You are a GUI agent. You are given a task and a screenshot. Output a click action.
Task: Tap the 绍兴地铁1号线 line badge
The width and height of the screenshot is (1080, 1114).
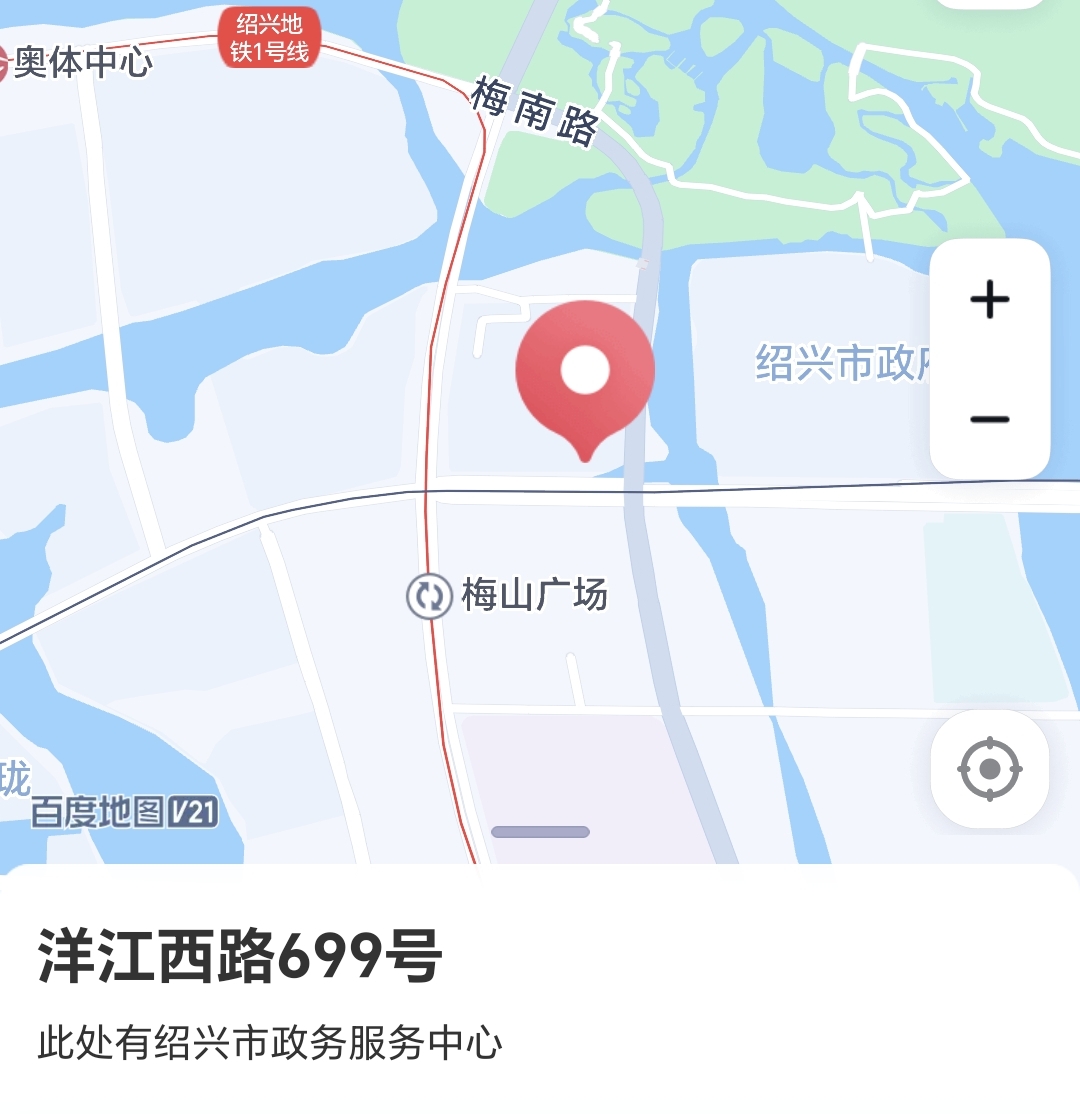pos(269,38)
